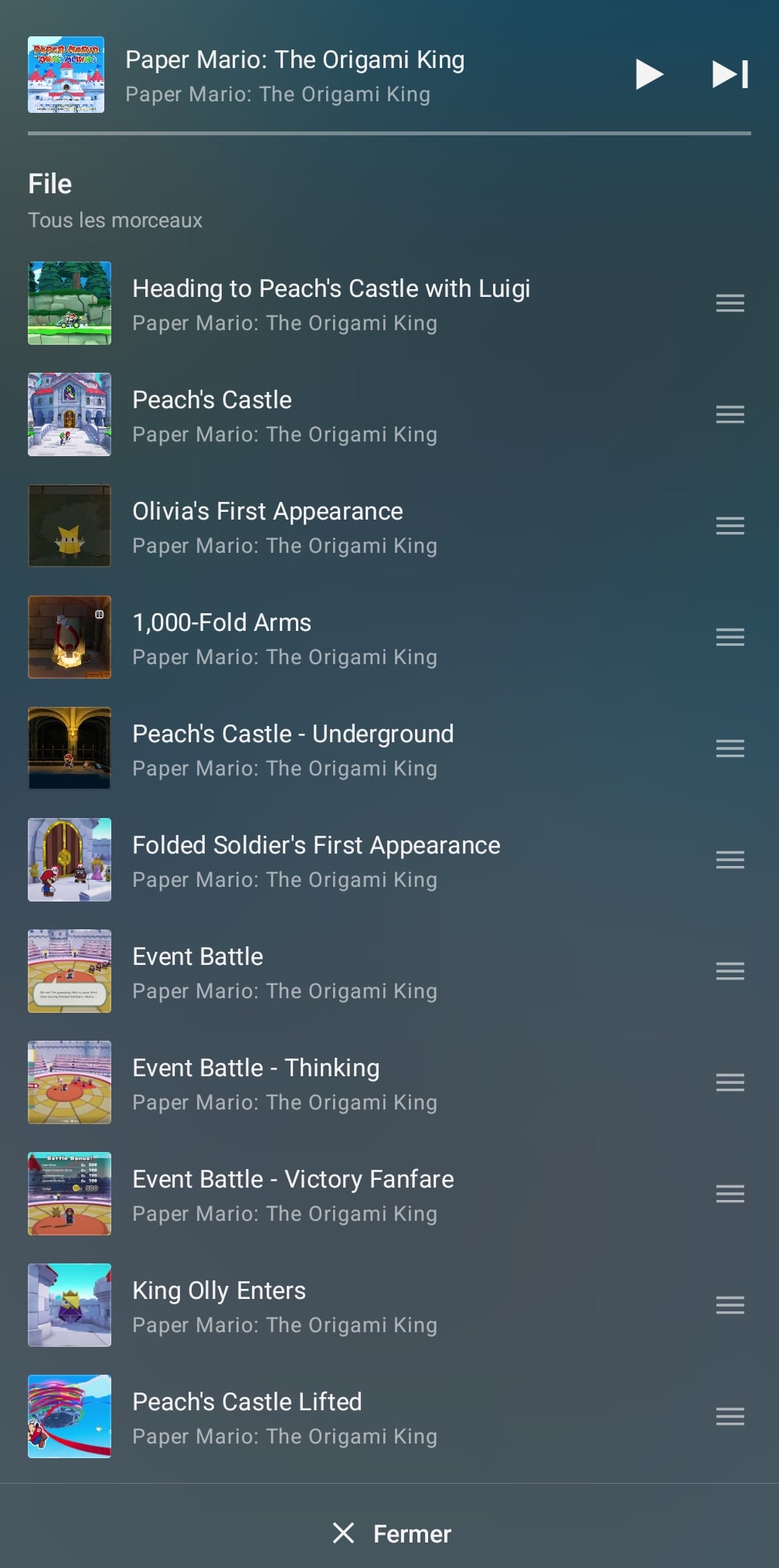The height and width of the screenshot is (1568, 779).
Task: Tap the reorder handle for Peach's Castle
Action: click(x=730, y=414)
